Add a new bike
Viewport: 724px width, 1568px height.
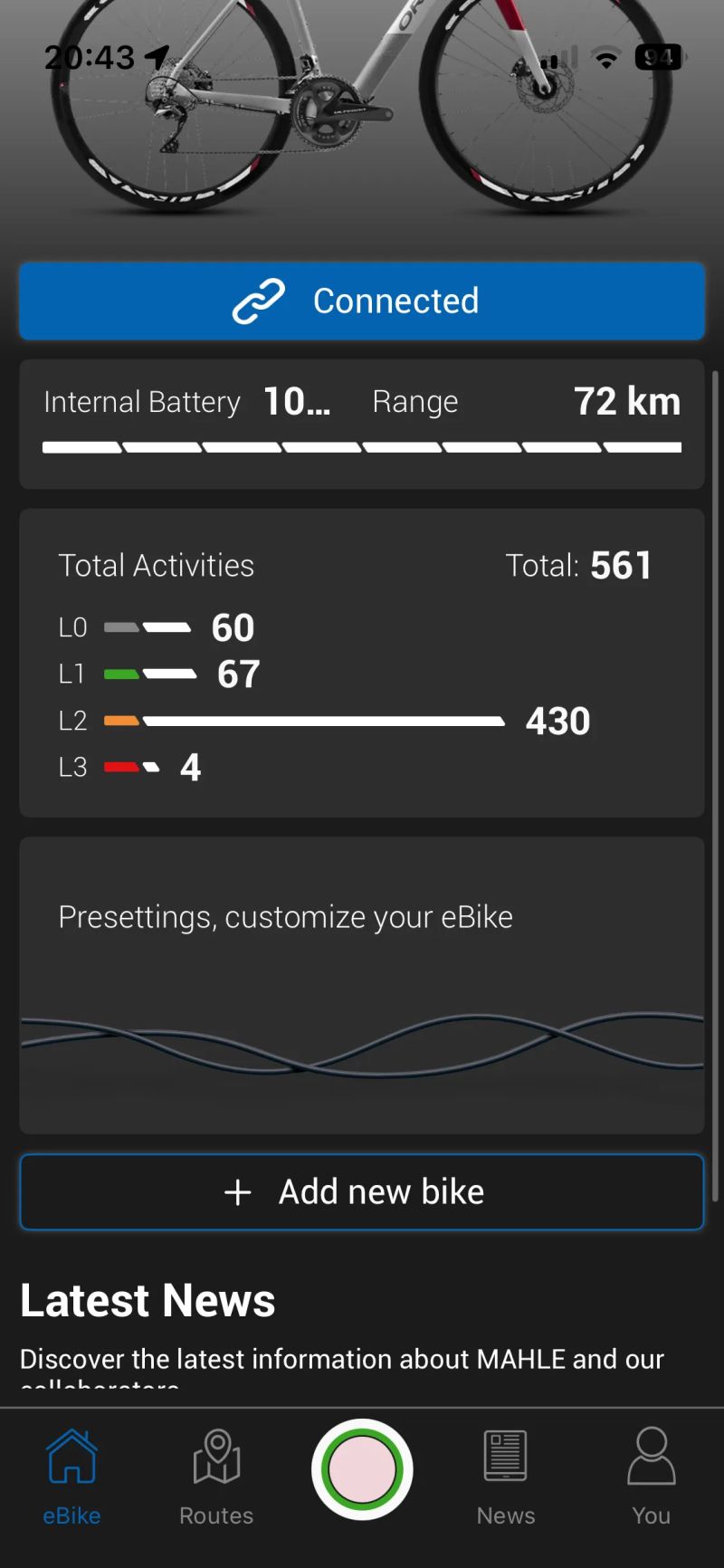[362, 1191]
